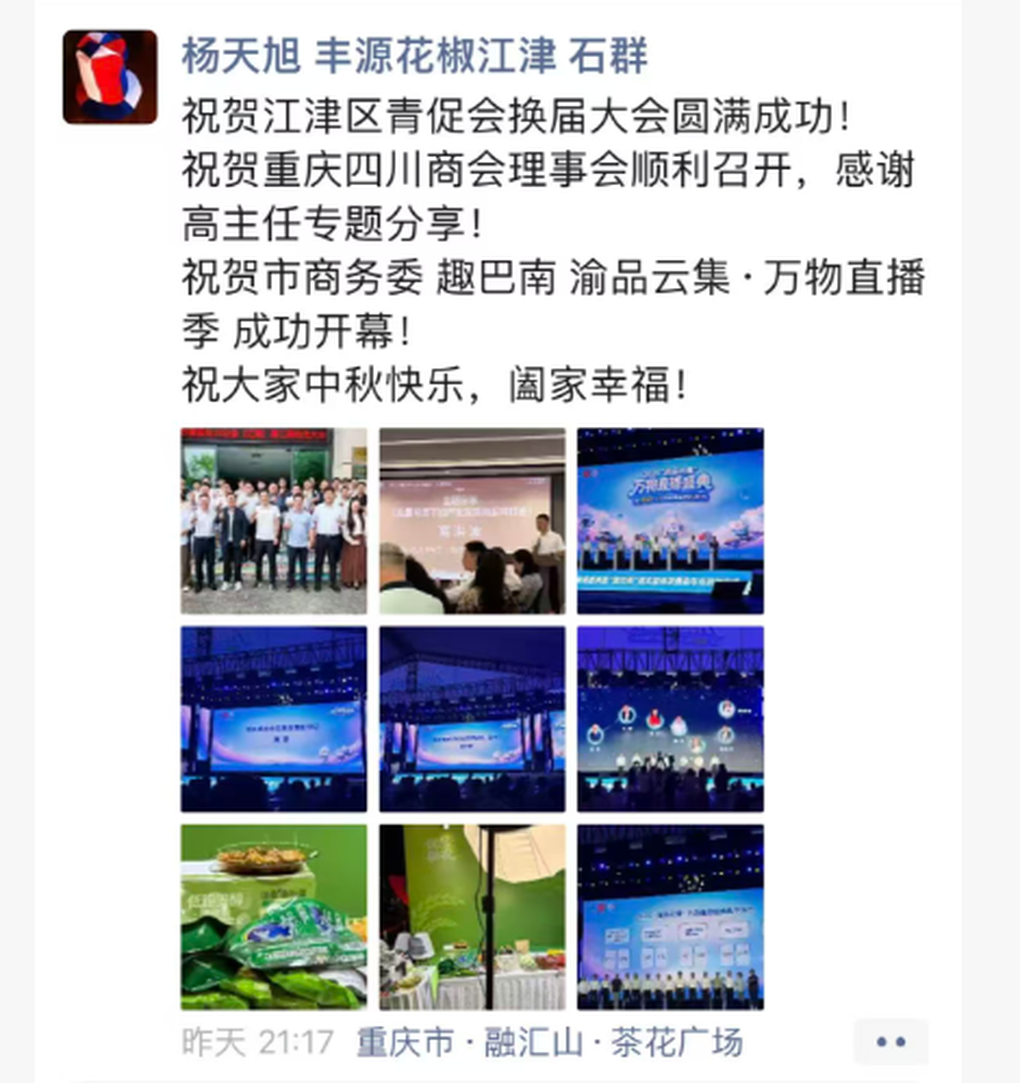The width and height of the screenshot is (1020, 1083).
Task: Open location 重庆市·融汇山·茶花广场
Action: [x=550, y=1042]
